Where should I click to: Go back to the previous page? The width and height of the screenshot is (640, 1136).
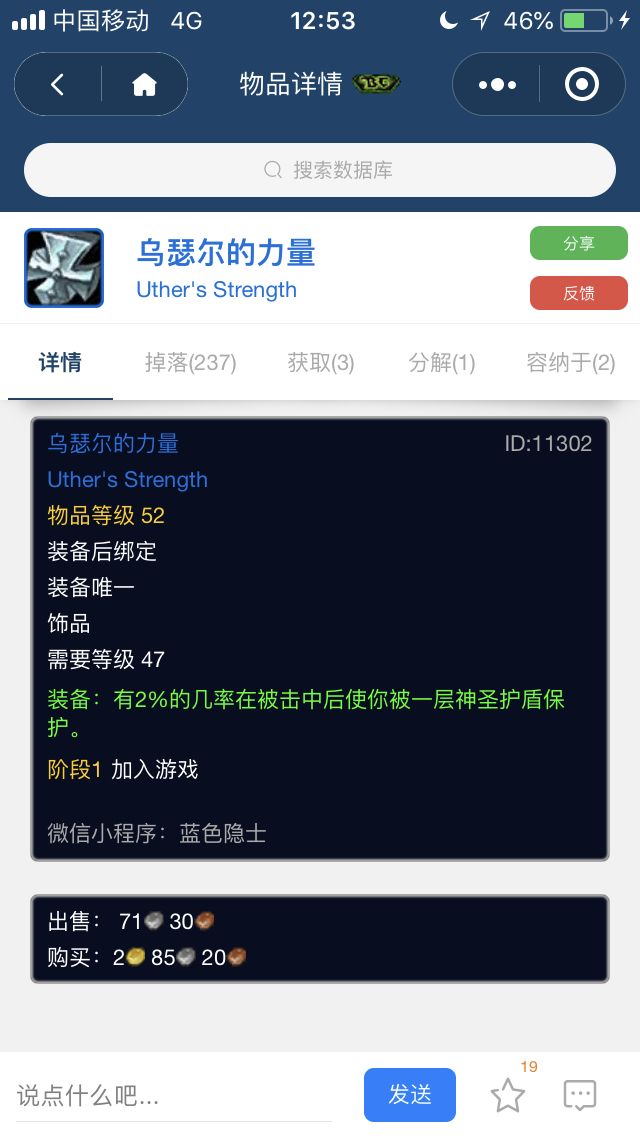pyautogui.click(x=57, y=85)
